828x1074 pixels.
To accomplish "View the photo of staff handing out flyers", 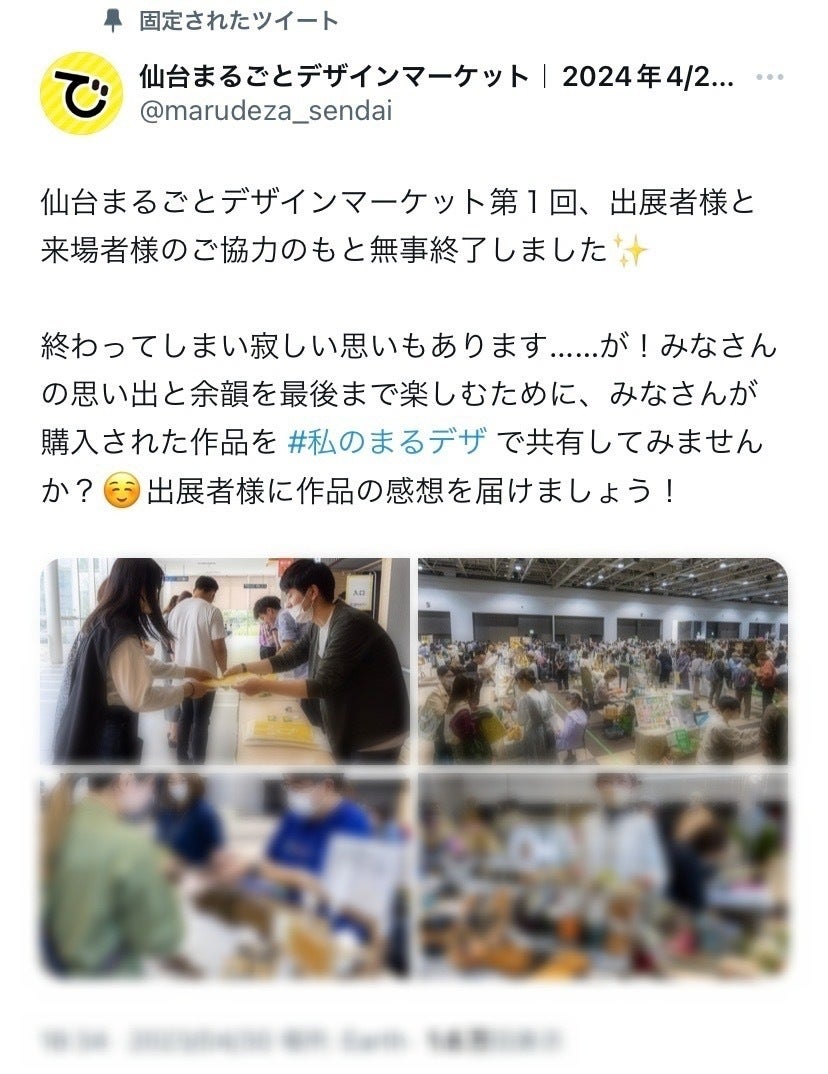I will tap(225, 660).
